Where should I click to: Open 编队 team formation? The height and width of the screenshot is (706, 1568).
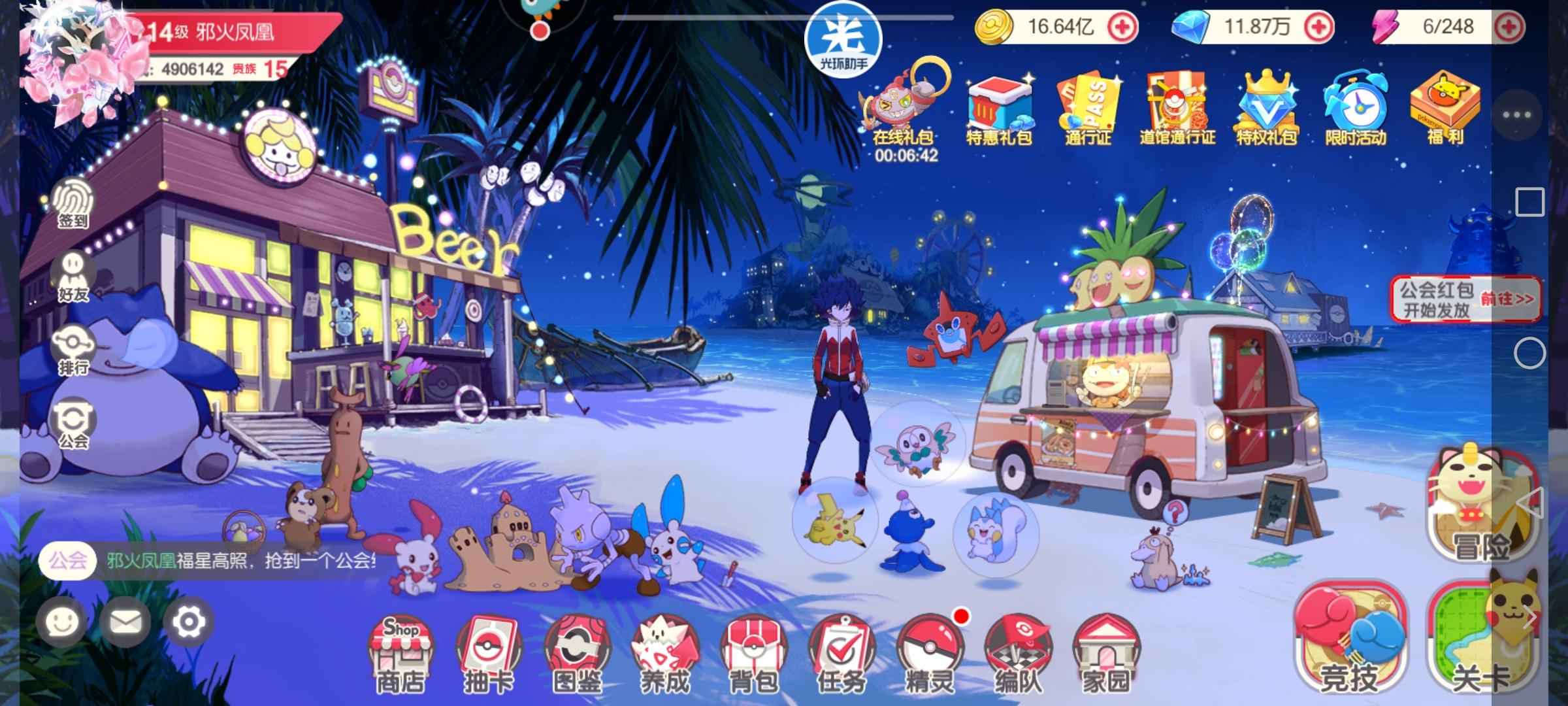click(x=1017, y=654)
